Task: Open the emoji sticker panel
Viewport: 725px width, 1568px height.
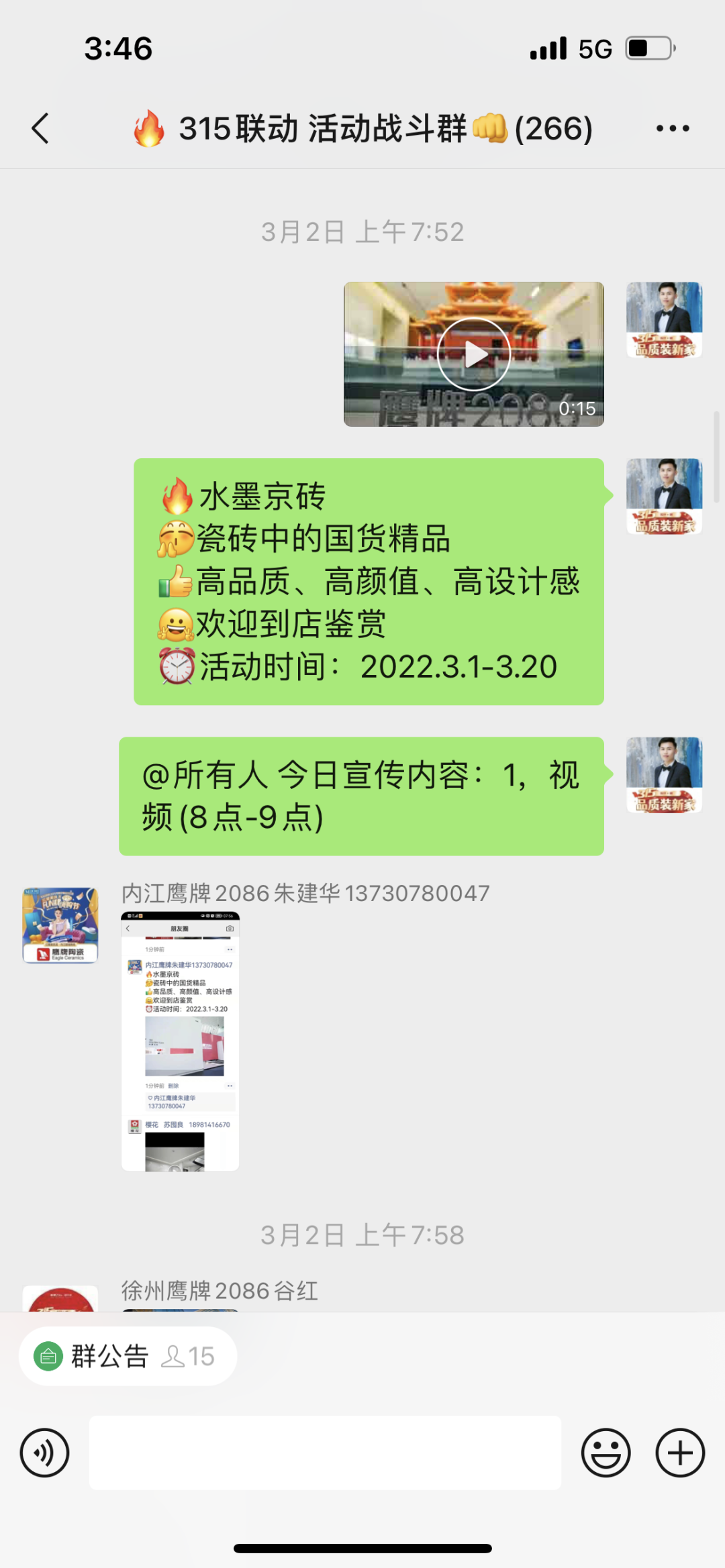Action: click(x=606, y=1453)
